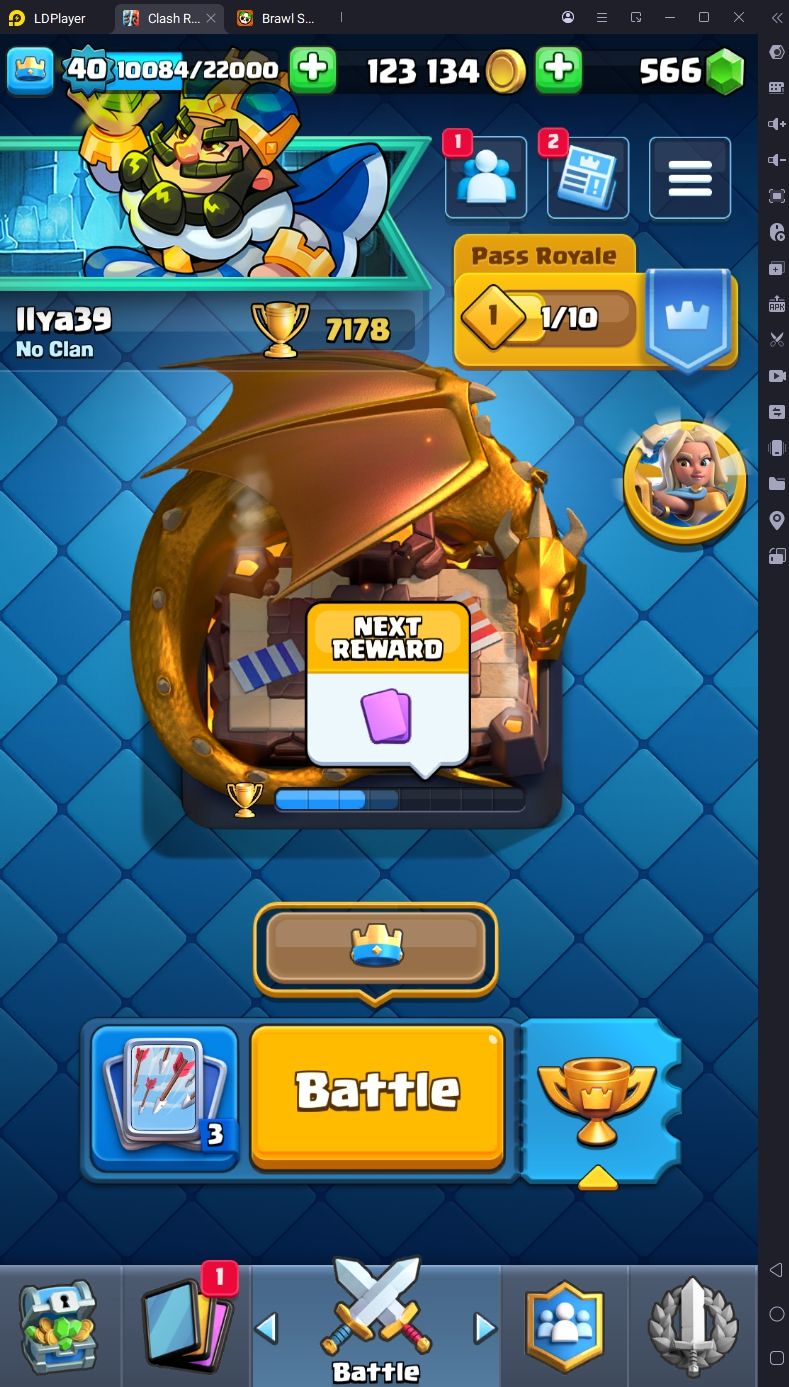
Task: Open the news feed icon
Action: coord(588,178)
